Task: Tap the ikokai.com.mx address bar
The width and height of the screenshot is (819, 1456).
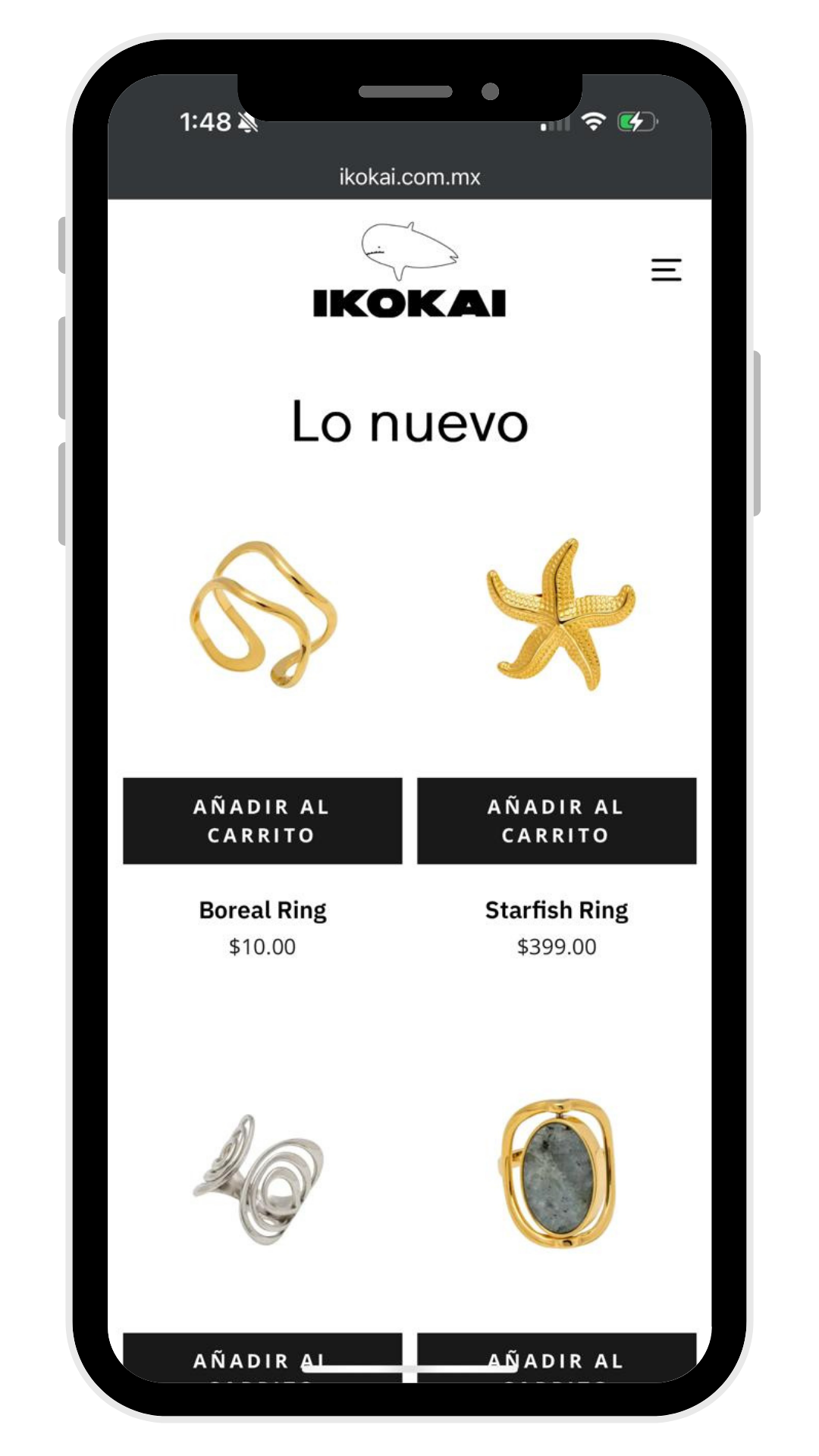Action: (x=409, y=177)
